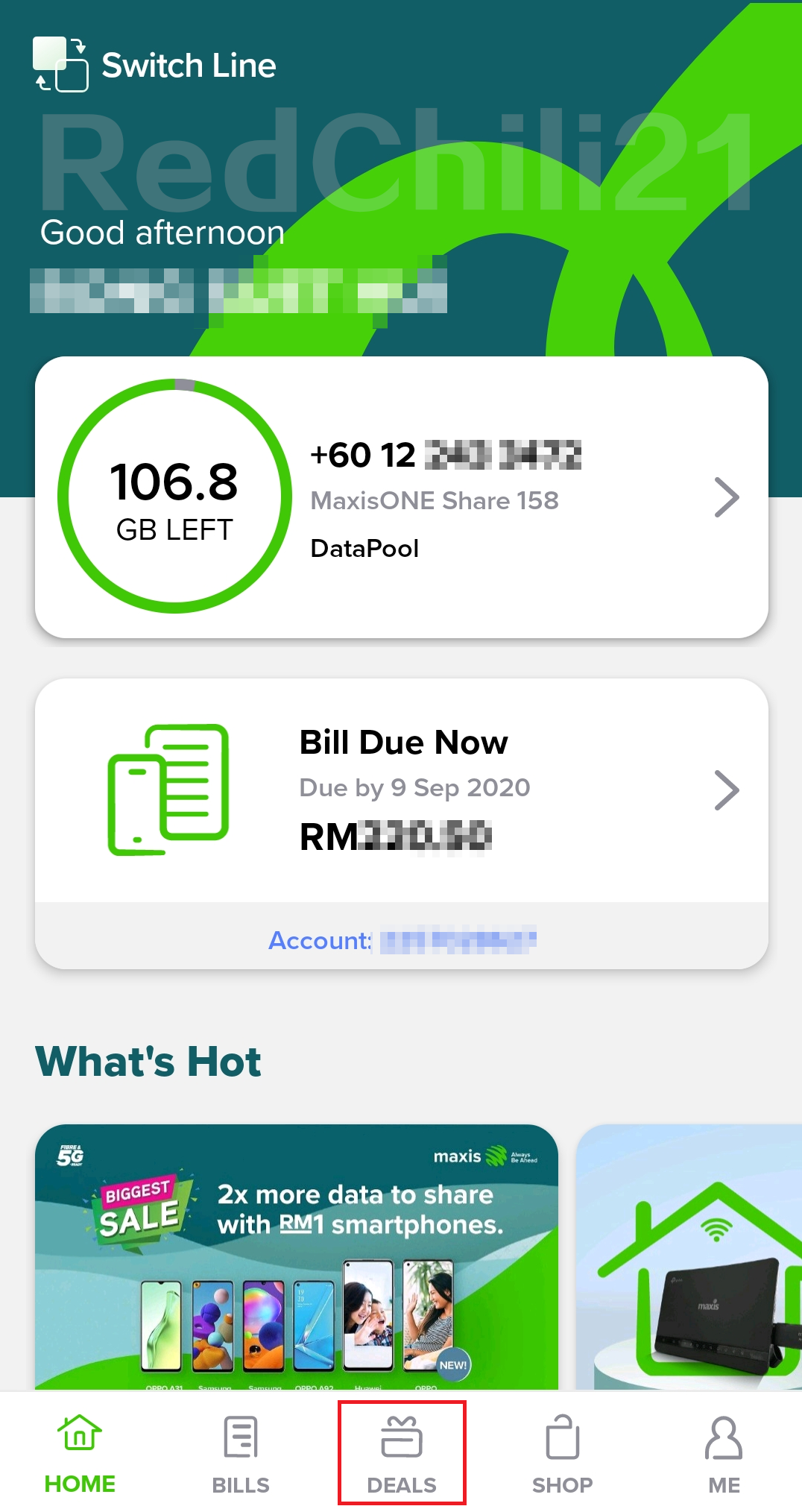Viewport: 802px width, 1512px height.
Task: Switch to the Bills tab
Action: [x=241, y=1454]
